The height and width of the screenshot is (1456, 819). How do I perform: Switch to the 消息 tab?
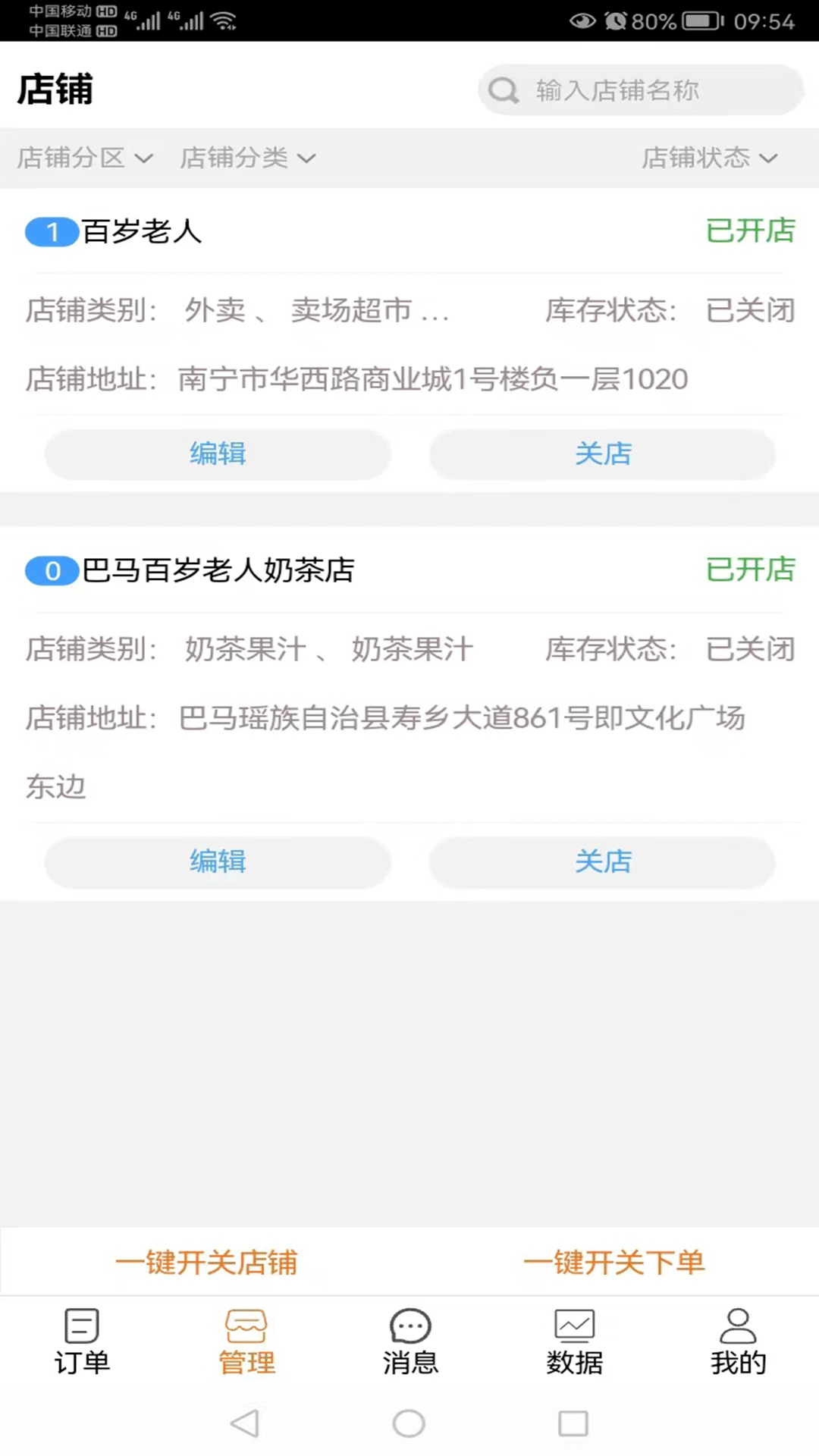(409, 1342)
